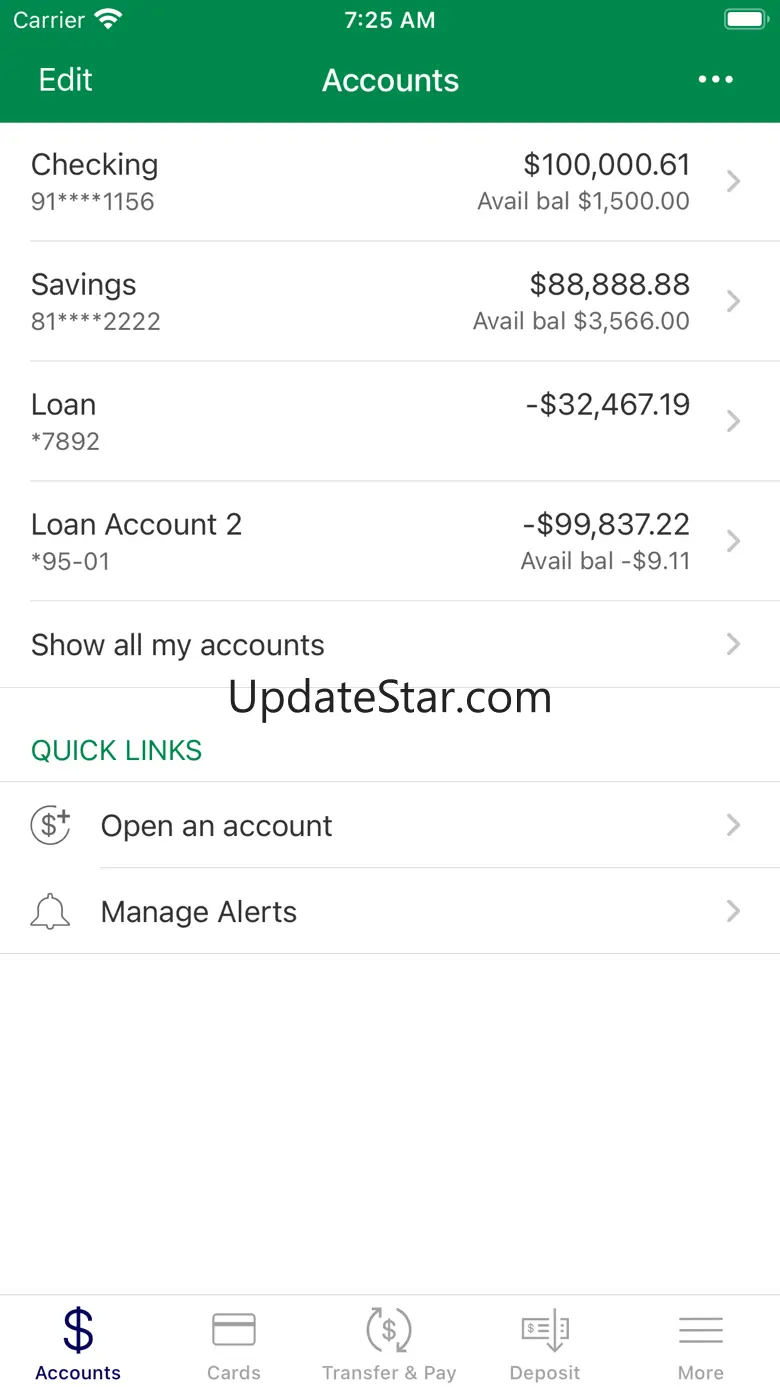
Task: Tap Edit in the top bar
Action: point(65,80)
